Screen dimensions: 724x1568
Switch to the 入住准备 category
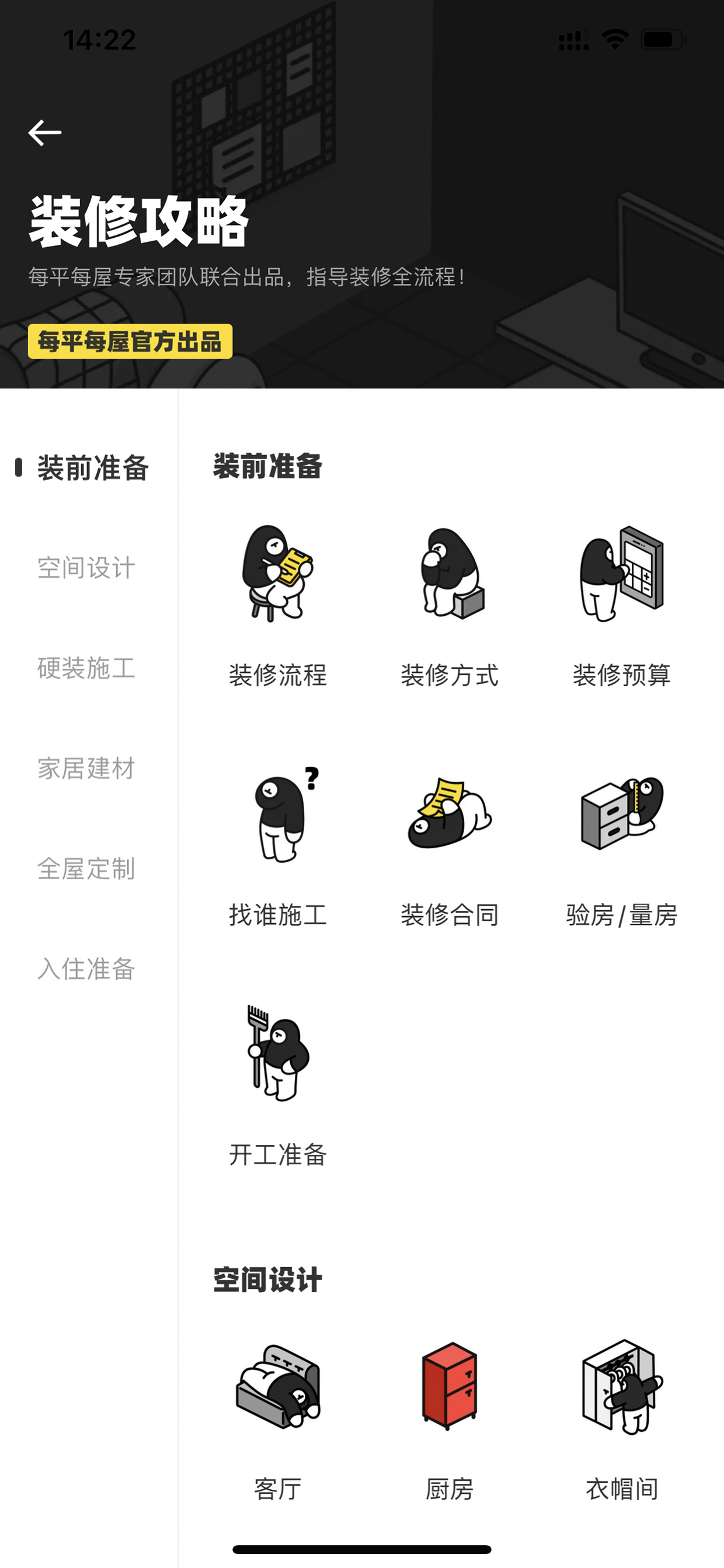pyautogui.click(x=86, y=969)
